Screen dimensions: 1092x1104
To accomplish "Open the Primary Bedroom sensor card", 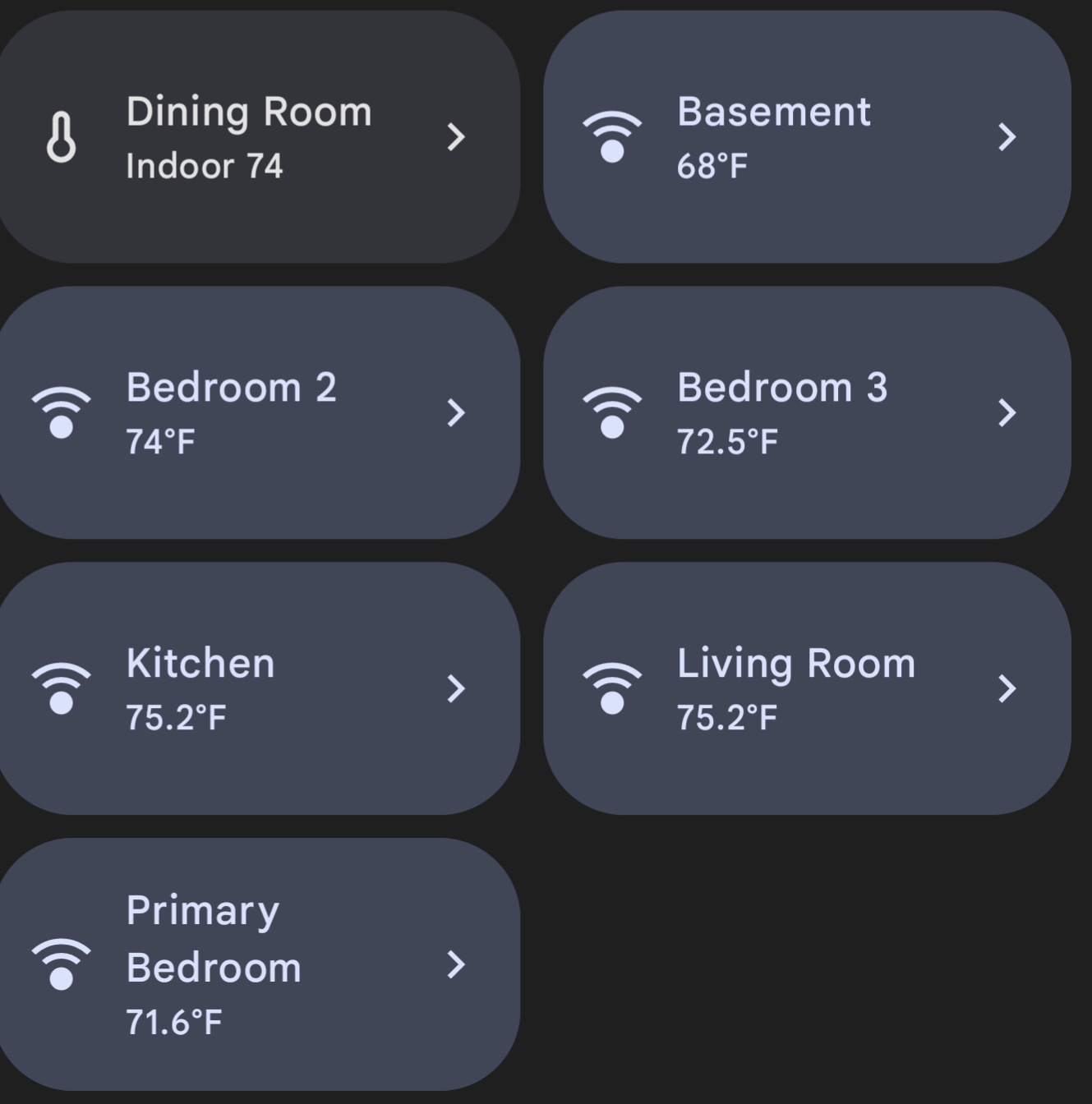I will point(259,965).
